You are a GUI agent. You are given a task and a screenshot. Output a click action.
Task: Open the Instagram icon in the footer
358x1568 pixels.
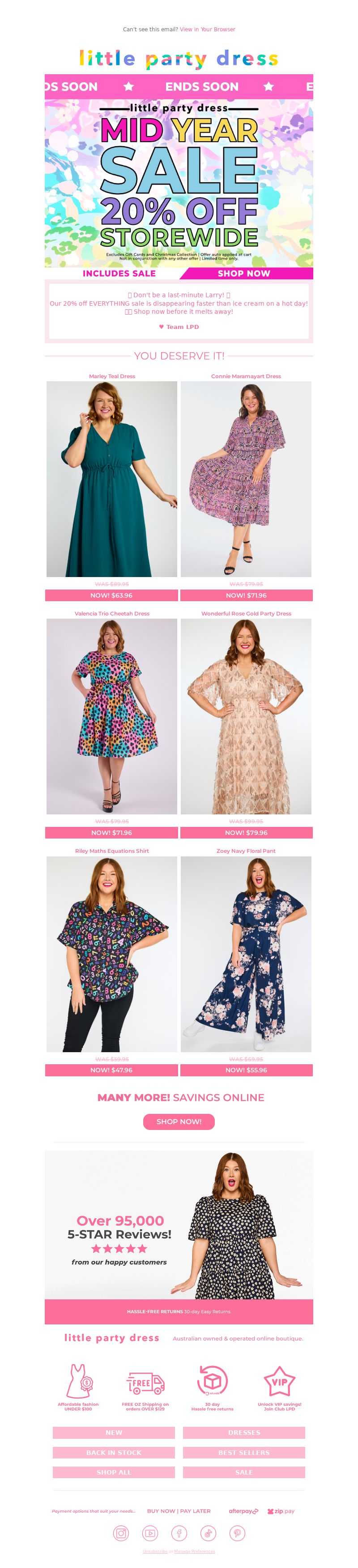pyautogui.click(x=121, y=1533)
